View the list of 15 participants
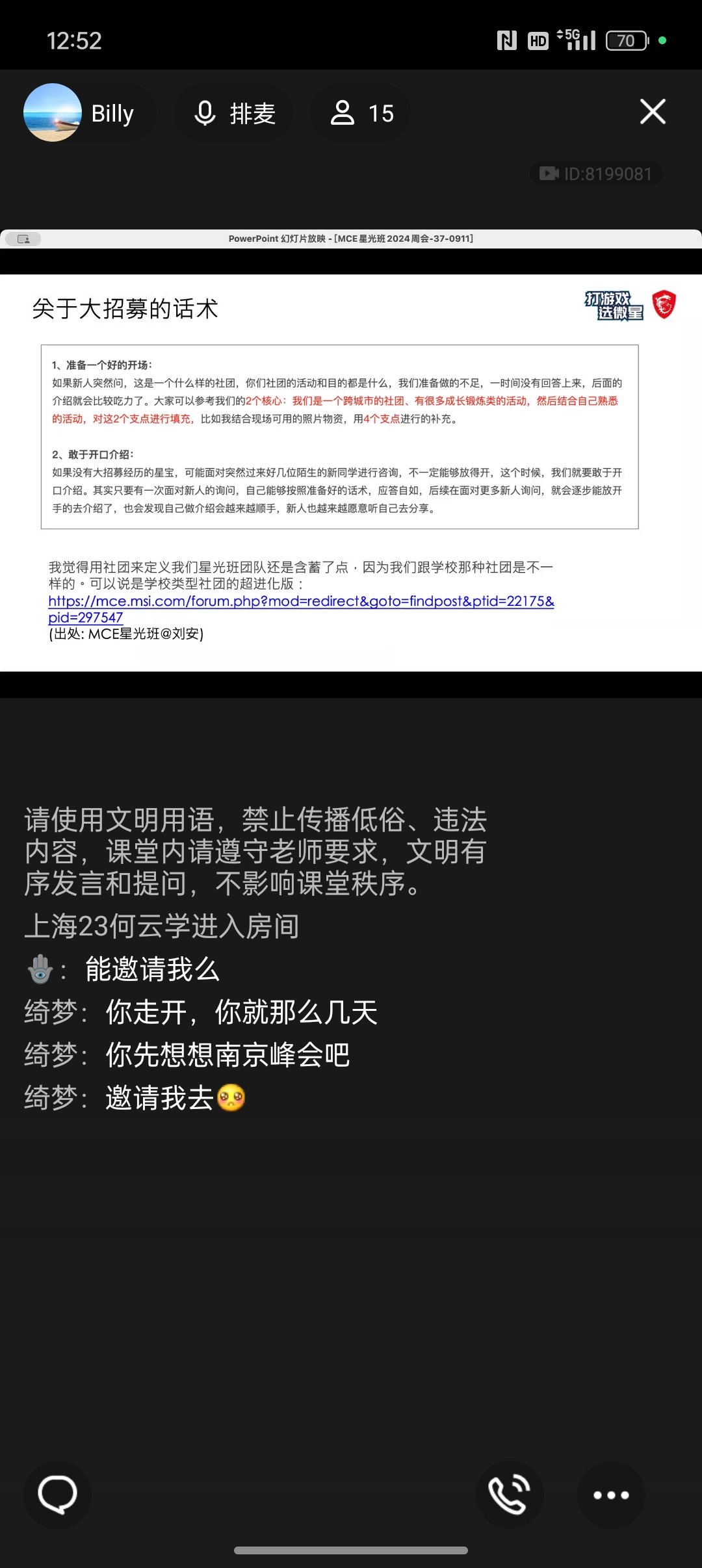This screenshot has height=1568, width=702. click(x=361, y=113)
